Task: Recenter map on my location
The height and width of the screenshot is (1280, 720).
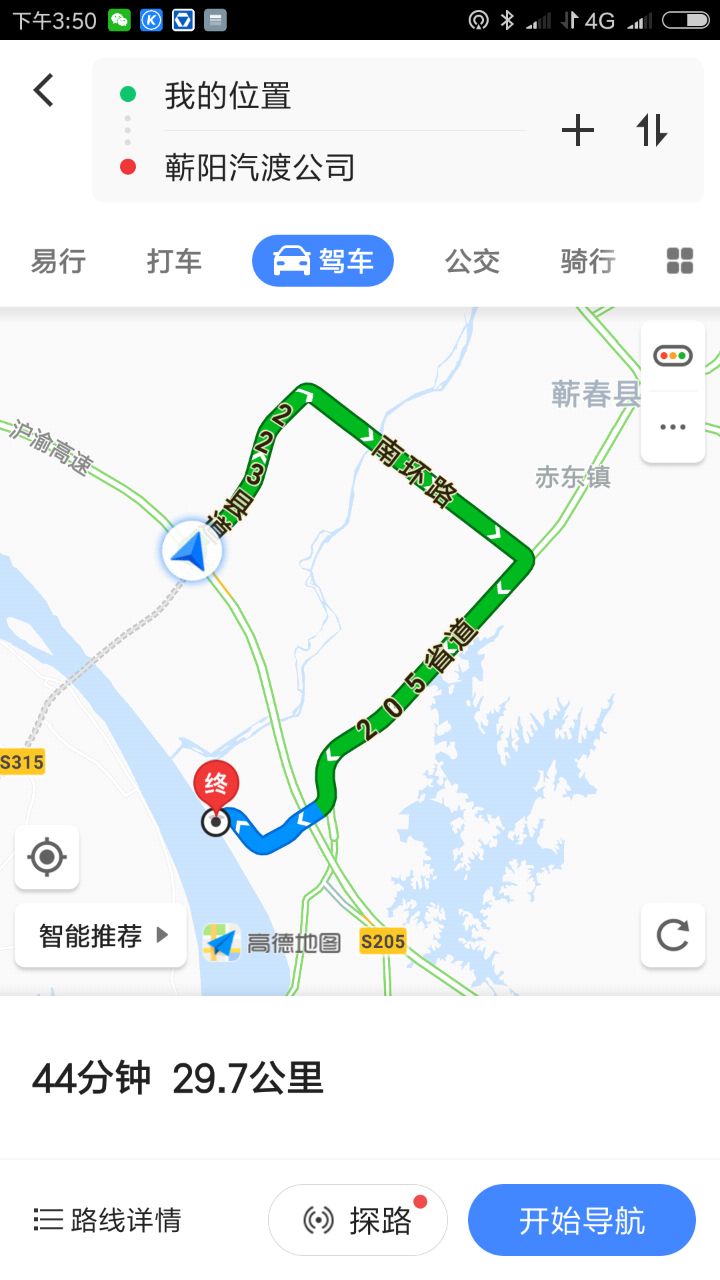Action: [47, 857]
